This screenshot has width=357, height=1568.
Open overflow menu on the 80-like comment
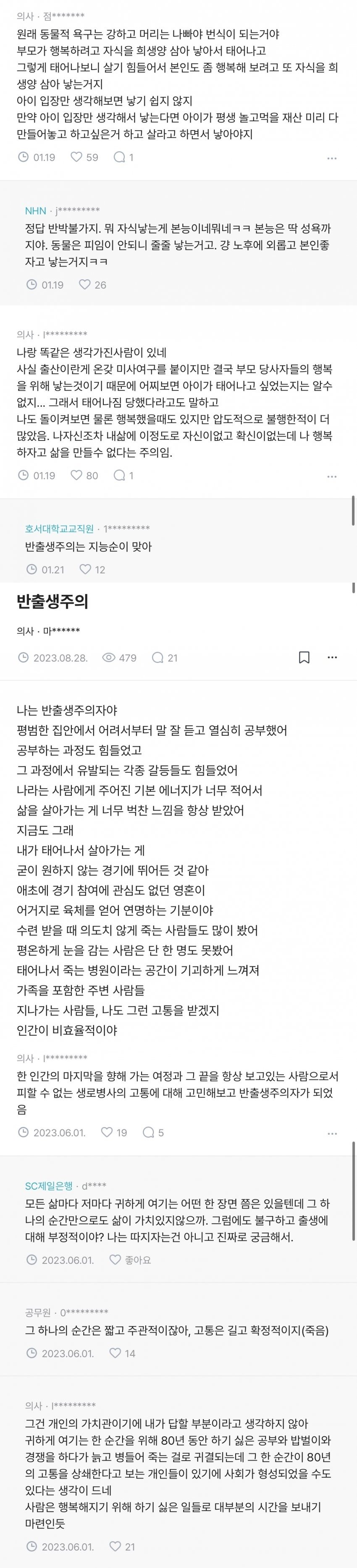pos(332,476)
